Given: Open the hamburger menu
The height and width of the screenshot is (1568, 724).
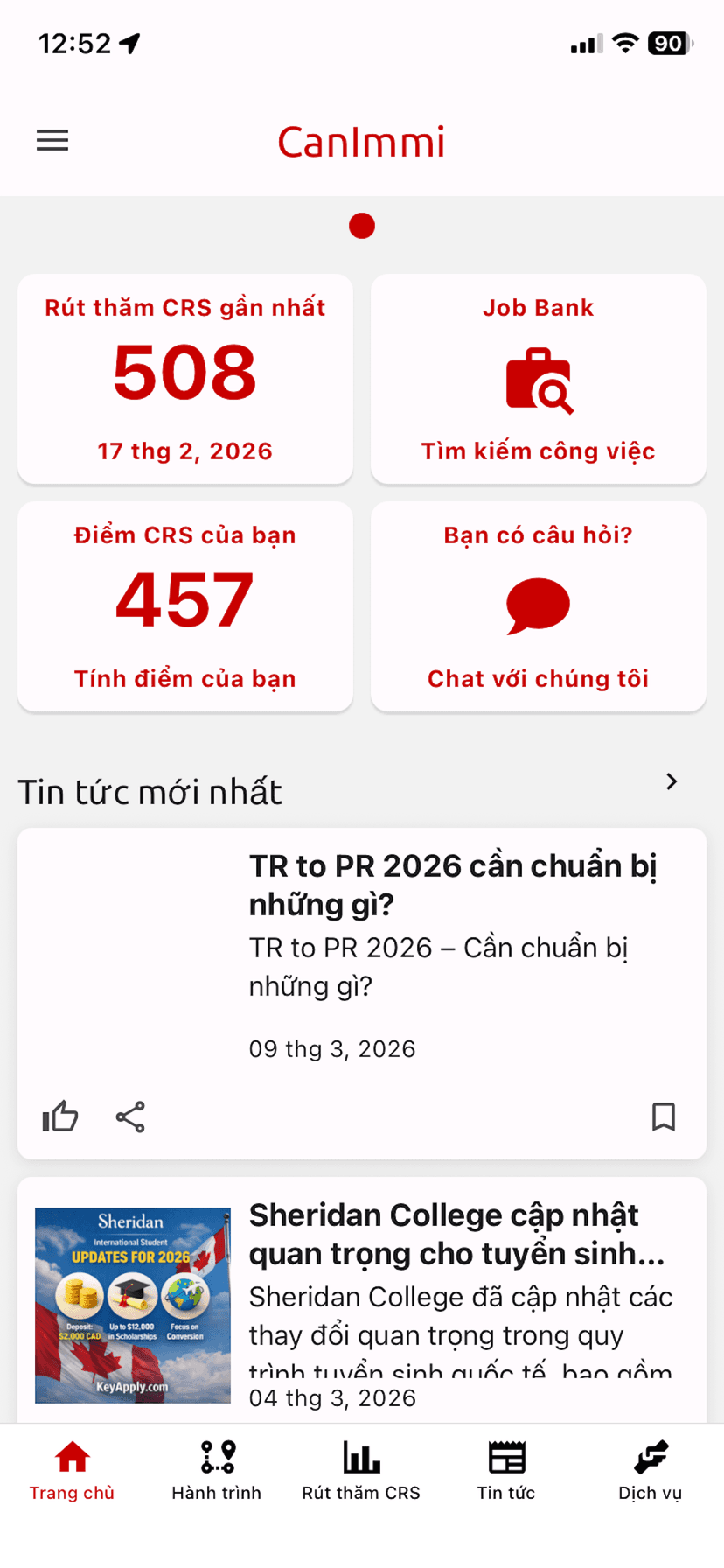Looking at the screenshot, I should [x=52, y=140].
